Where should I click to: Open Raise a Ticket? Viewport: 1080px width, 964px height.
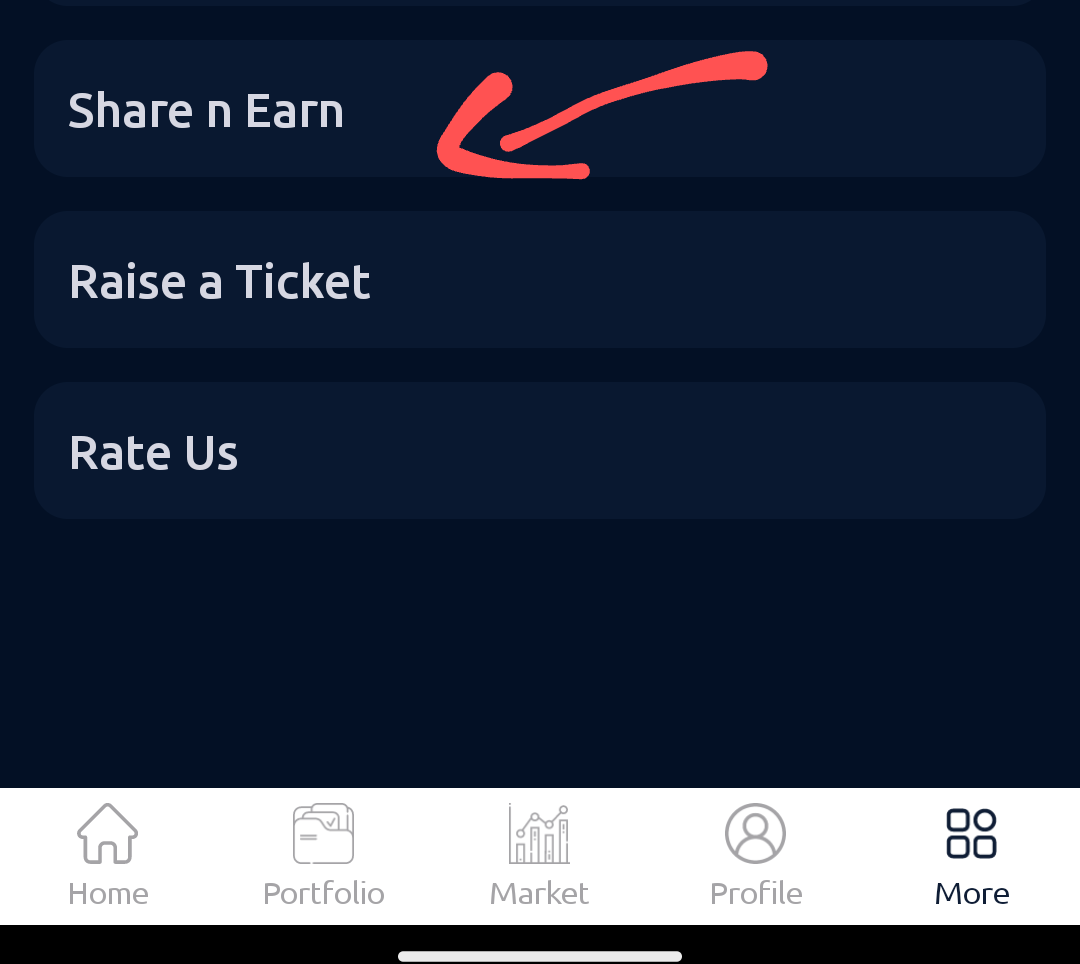[540, 280]
